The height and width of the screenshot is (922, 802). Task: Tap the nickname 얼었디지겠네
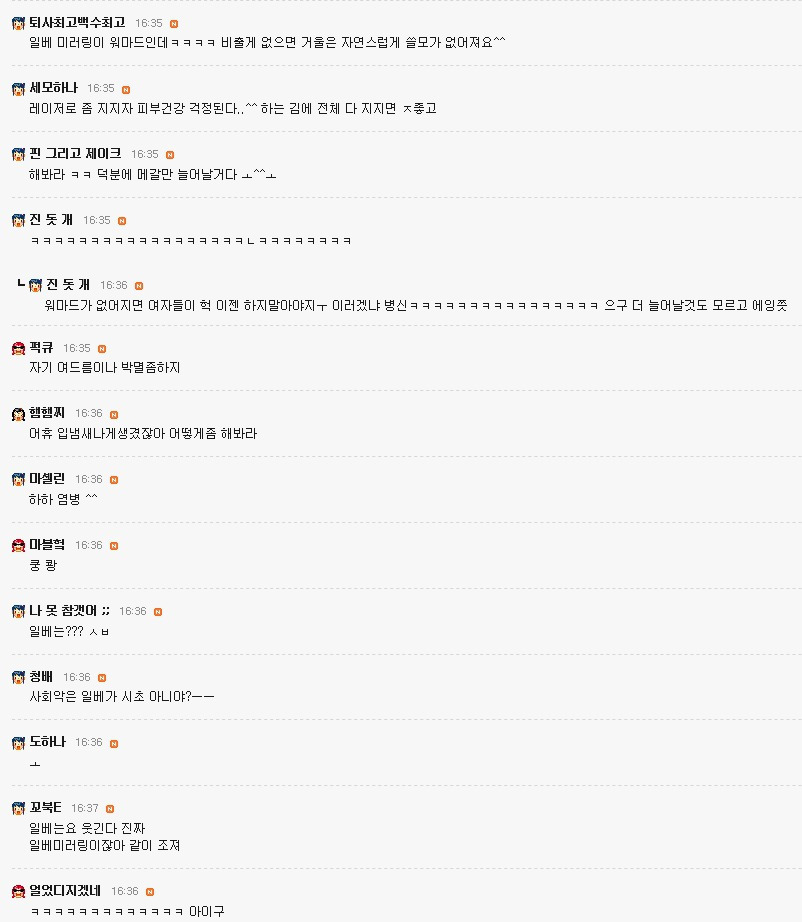(x=65, y=891)
